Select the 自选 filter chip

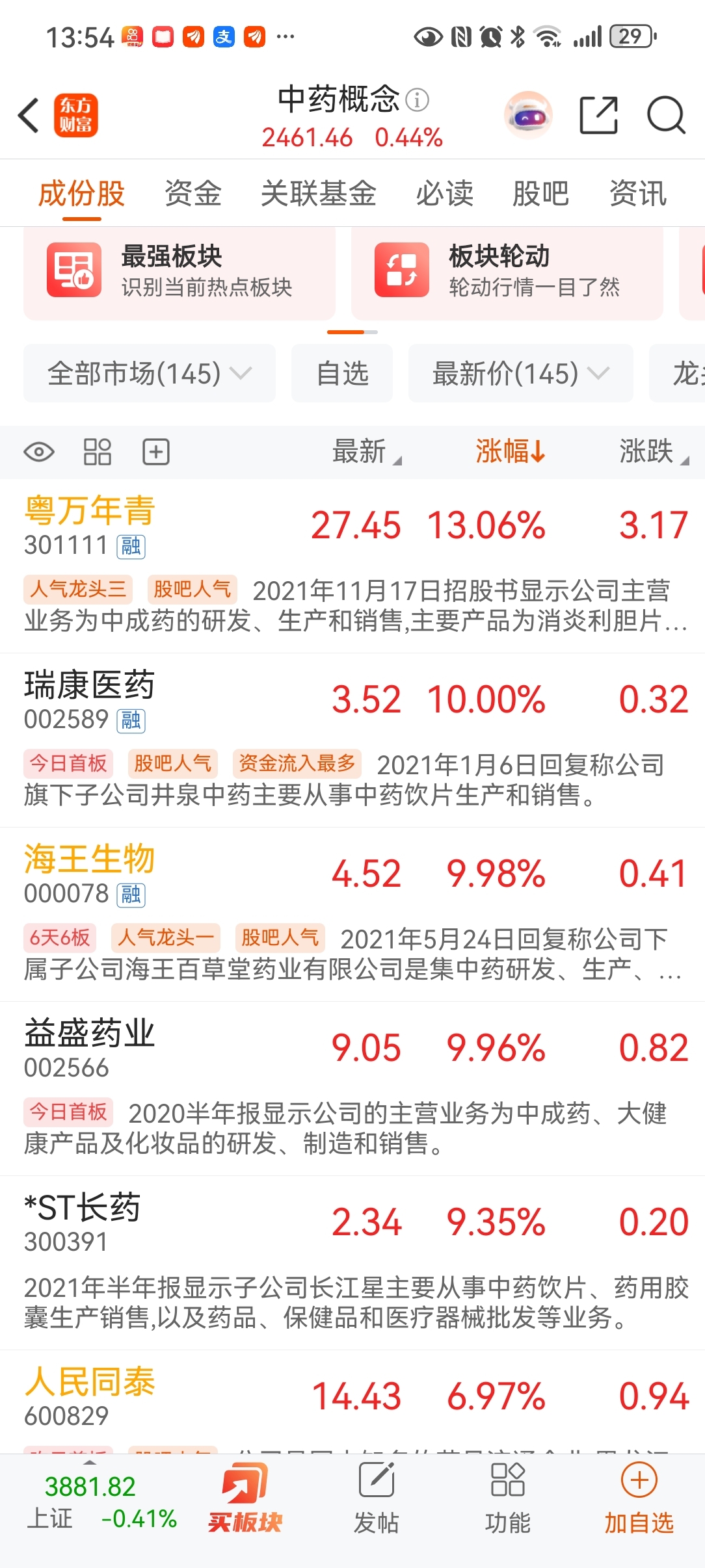342,374
